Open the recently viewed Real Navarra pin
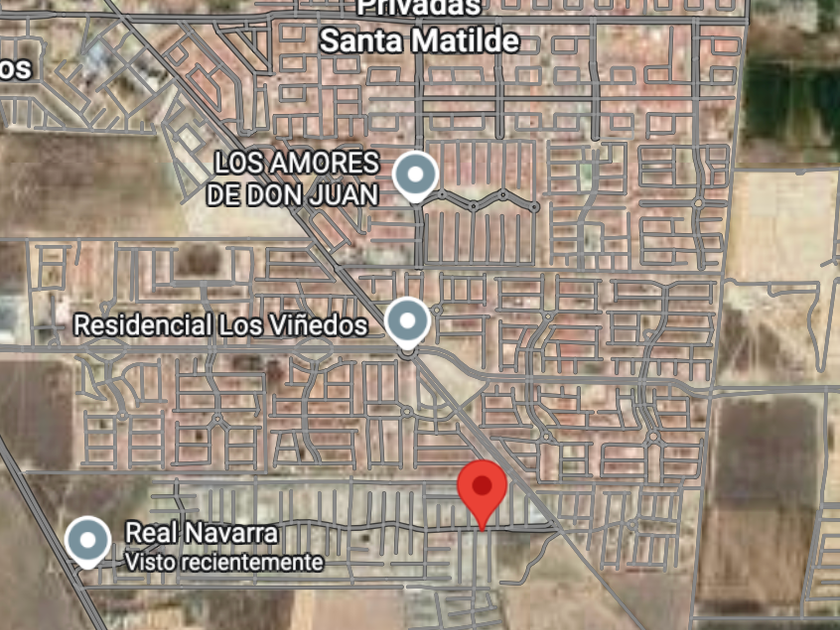Screen dimensions: 840x630 pyautogui.click(x=88, y=541)
